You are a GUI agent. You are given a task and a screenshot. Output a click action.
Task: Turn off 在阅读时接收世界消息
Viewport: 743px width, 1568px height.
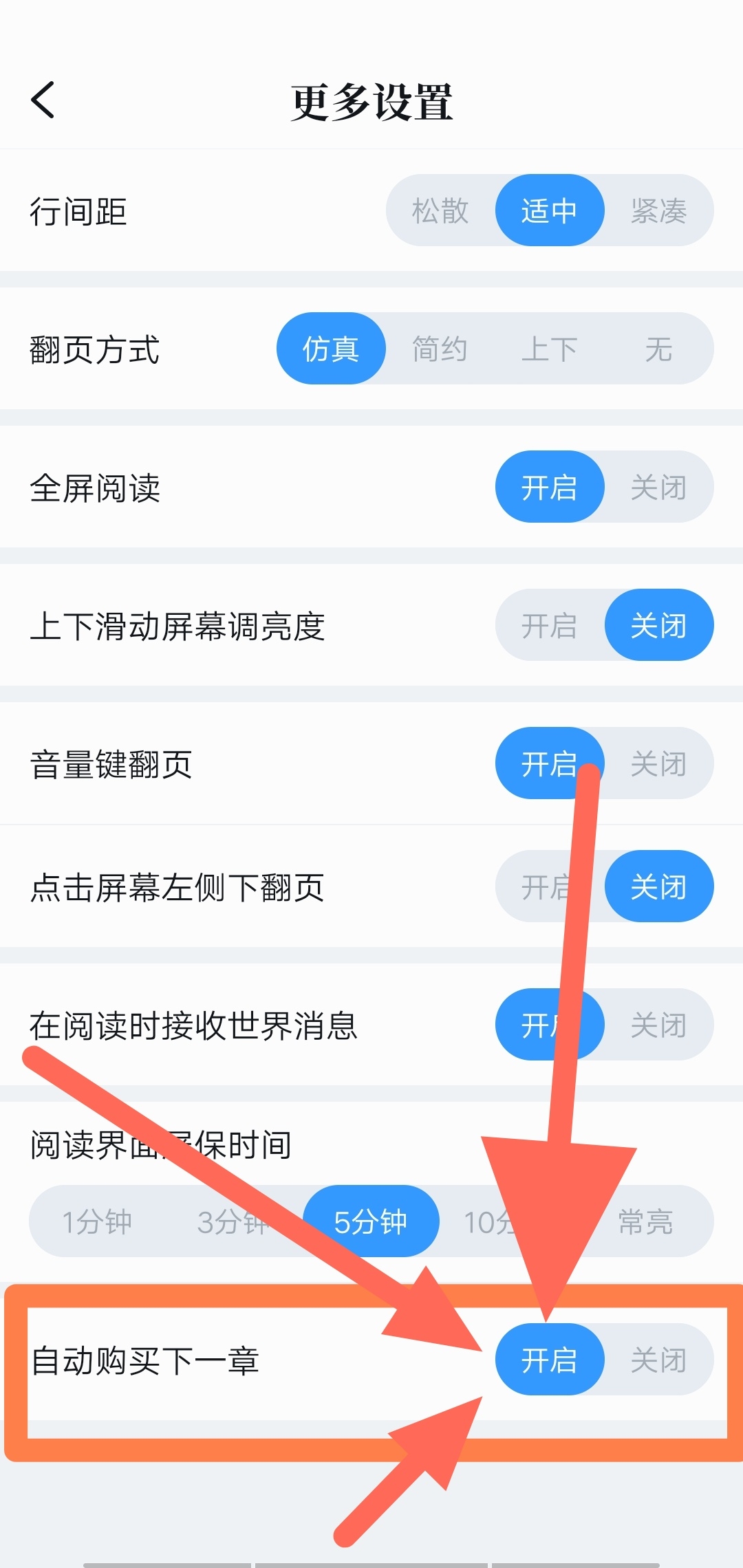coord(659,1025)
